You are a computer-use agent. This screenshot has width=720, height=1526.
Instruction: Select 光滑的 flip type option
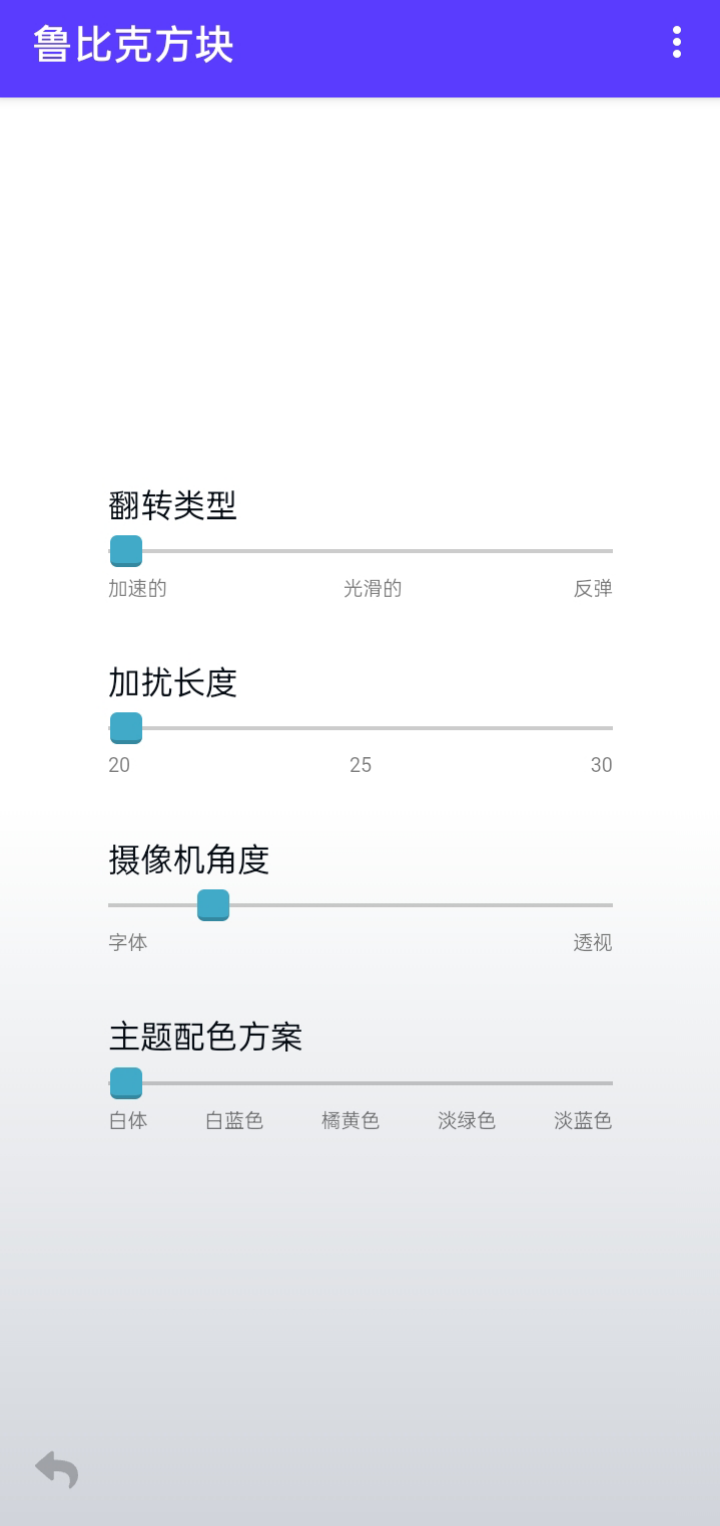[373, 588]
